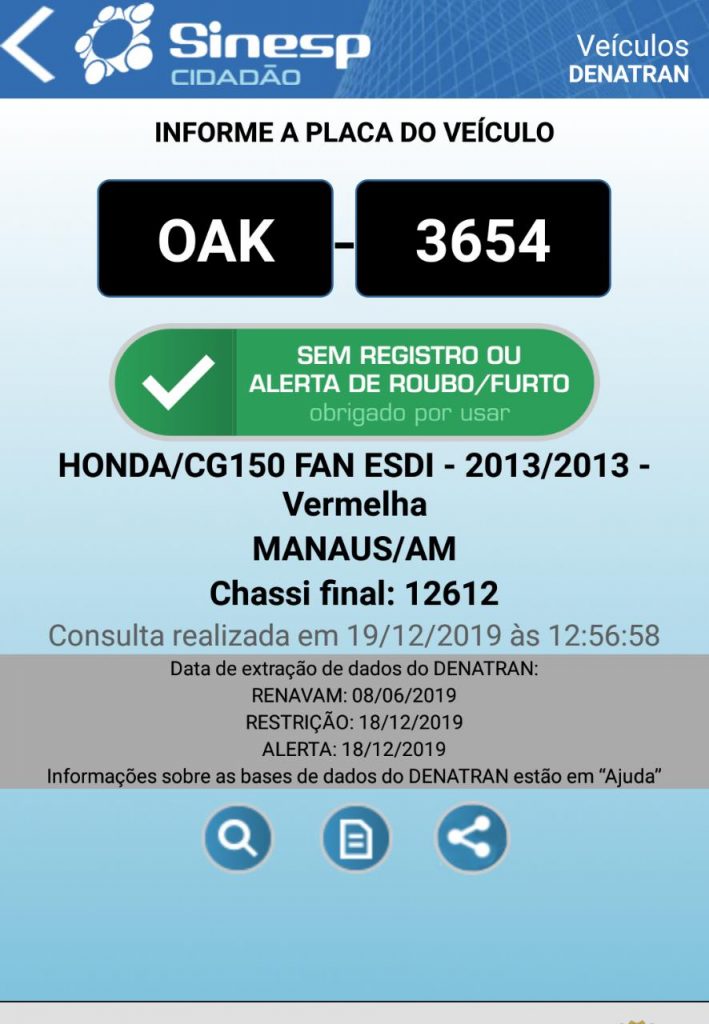Share the vehicle query result
The image size is (709, 1024).
click(472, 838)
